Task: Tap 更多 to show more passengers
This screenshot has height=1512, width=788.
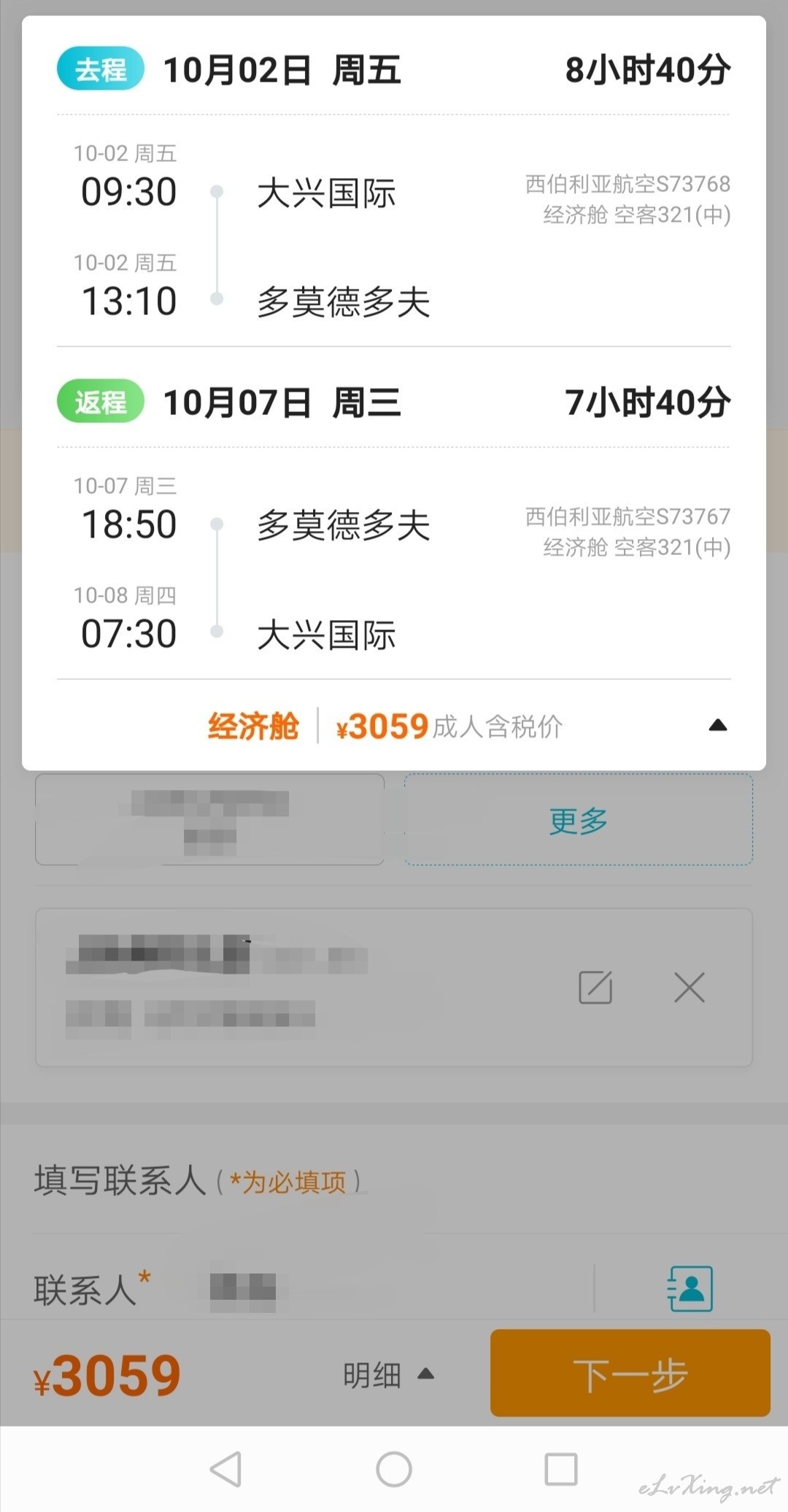Action: point(579,820)
